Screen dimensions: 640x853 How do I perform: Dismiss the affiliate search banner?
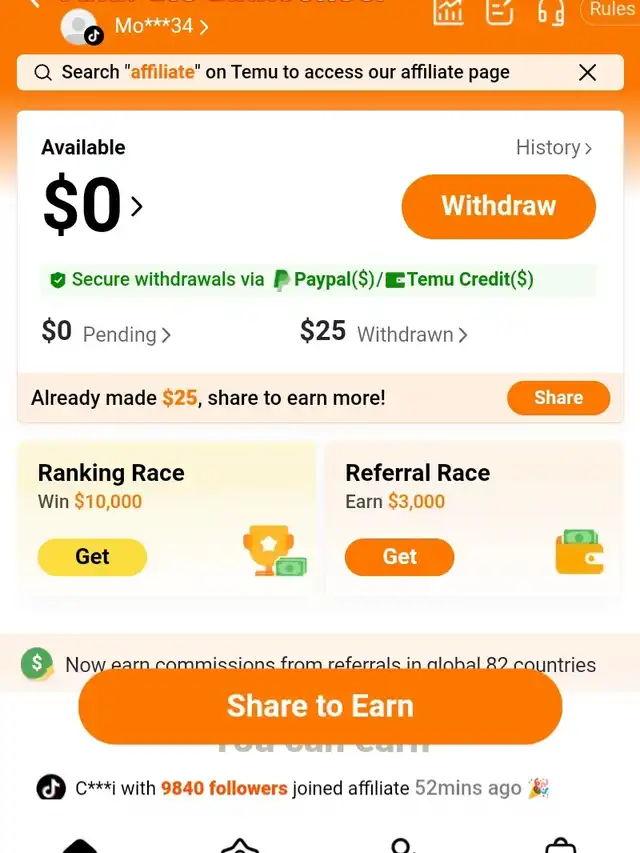point(587,72)
